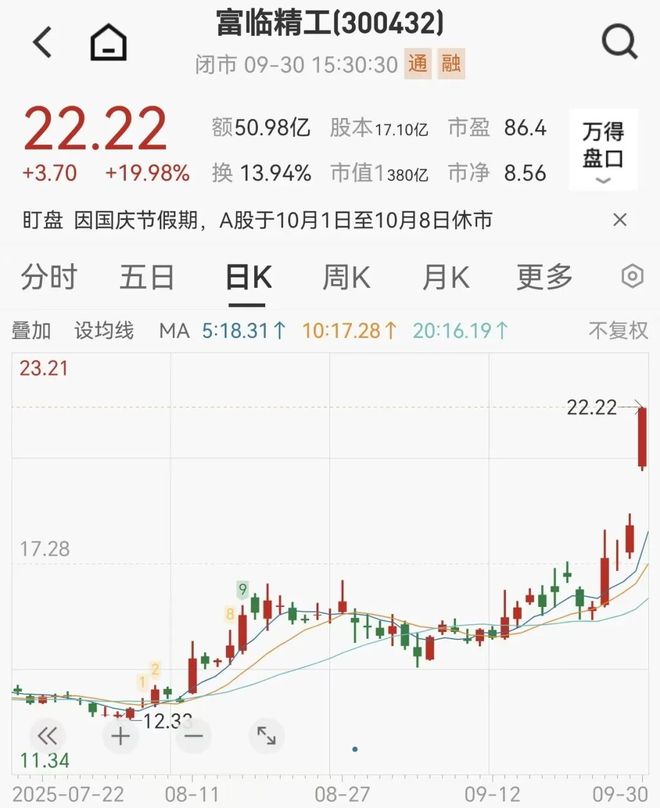660x808 pixels.
Task: Dismiss the 盯盘 holiday notice
Action: 620,220
